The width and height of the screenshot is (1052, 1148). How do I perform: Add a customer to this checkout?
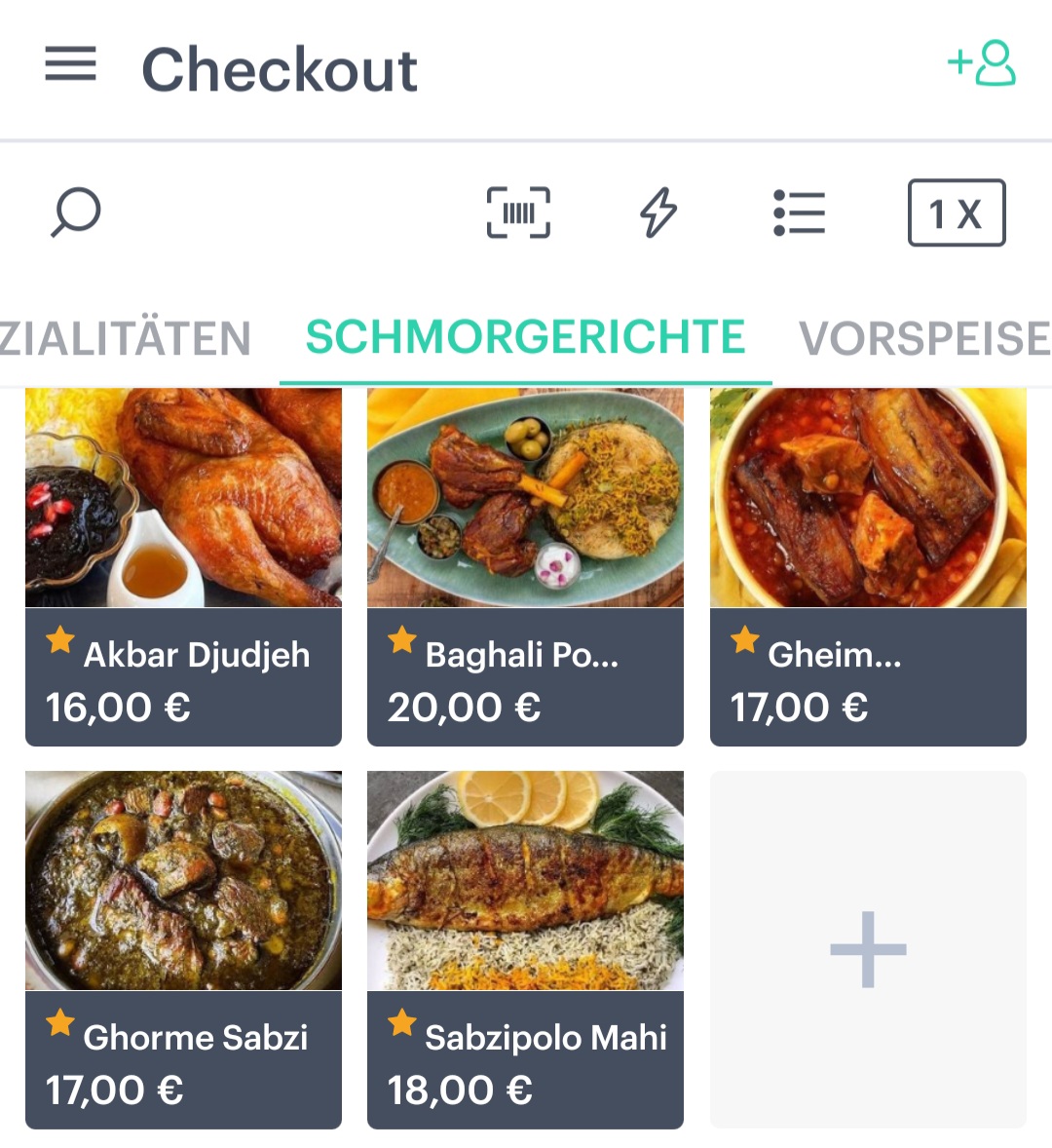[982, 64]
